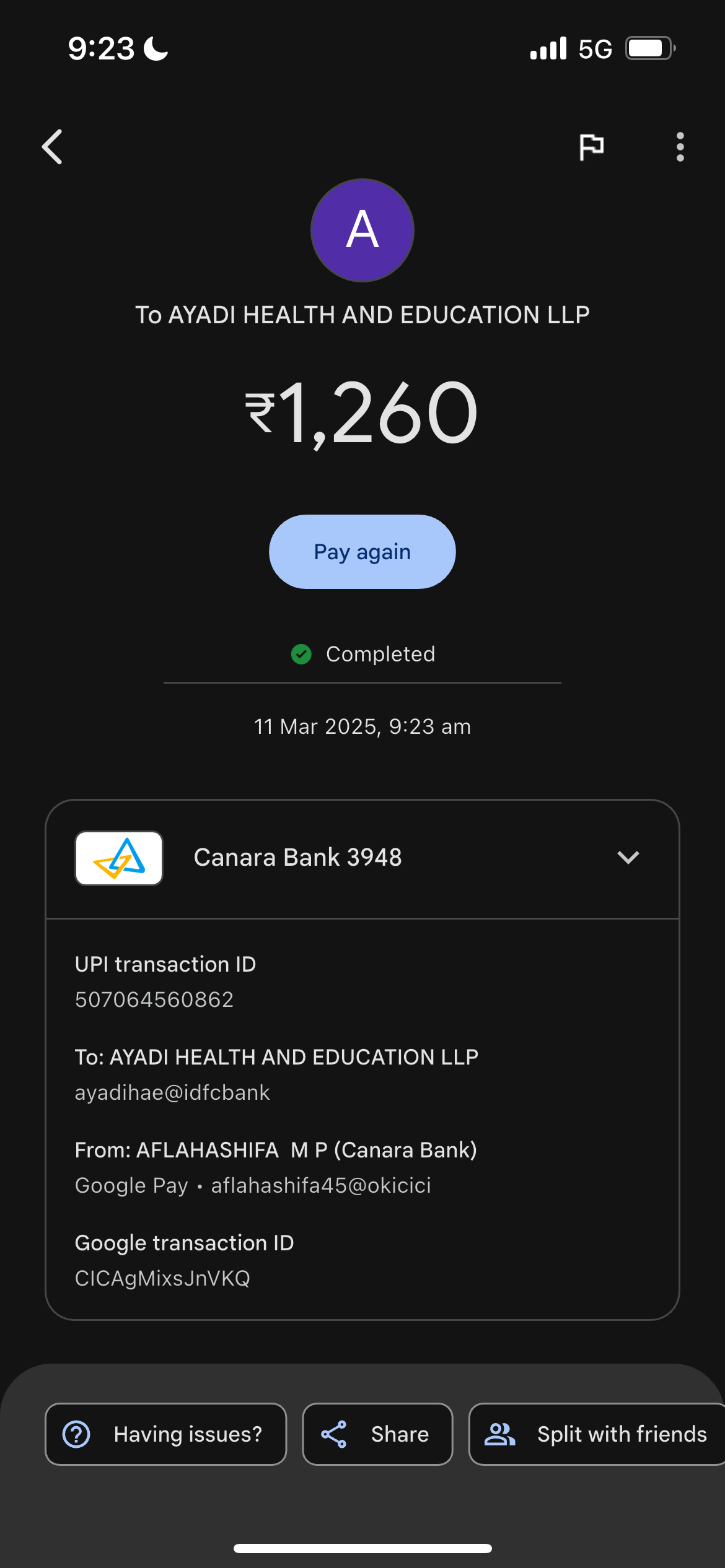Share this transaction receipt
Viewport: 725px width, 1568px height.
coord(377,1434)
